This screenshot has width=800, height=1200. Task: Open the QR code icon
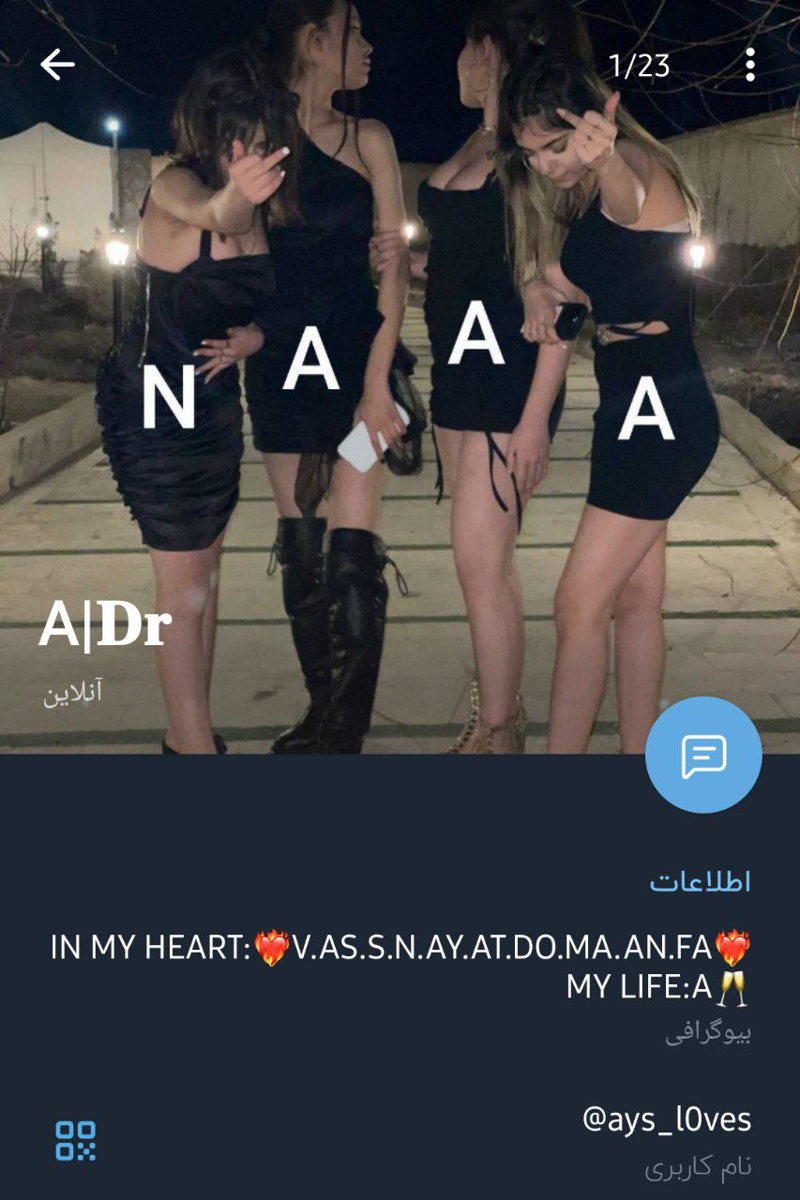click(x=75, y=1140)
